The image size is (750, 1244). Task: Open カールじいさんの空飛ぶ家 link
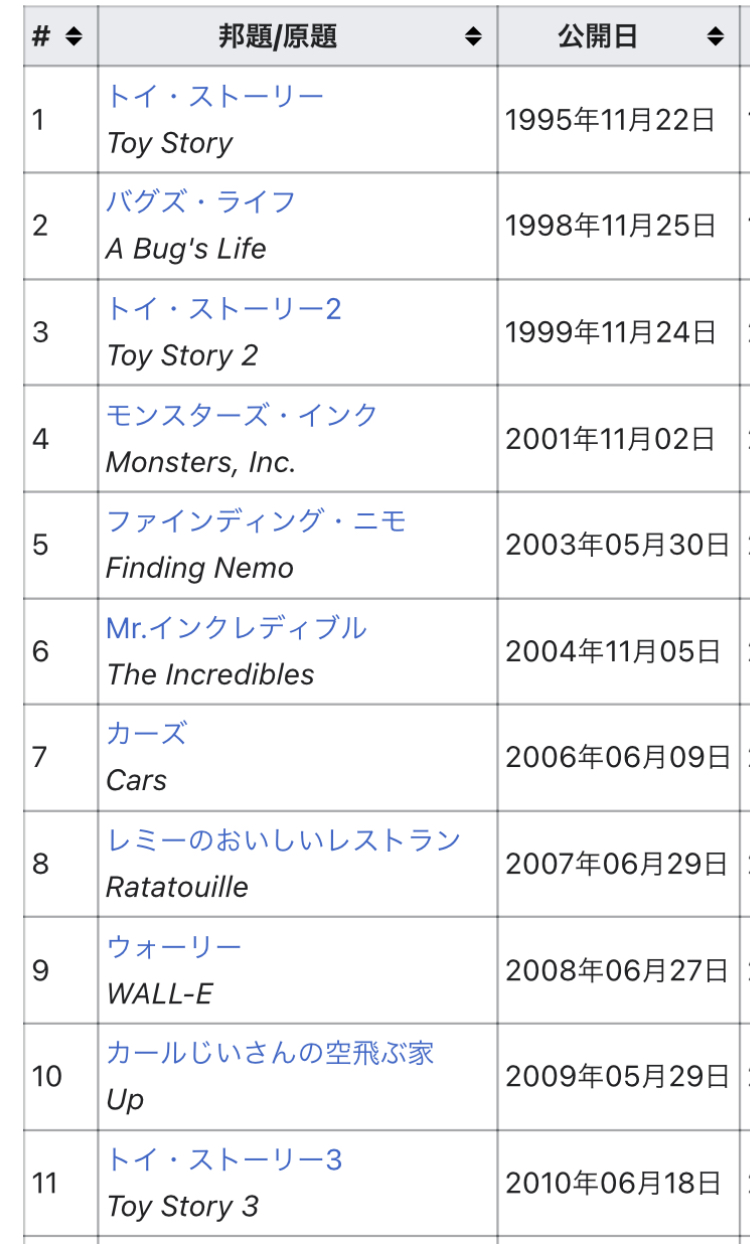270,1053
